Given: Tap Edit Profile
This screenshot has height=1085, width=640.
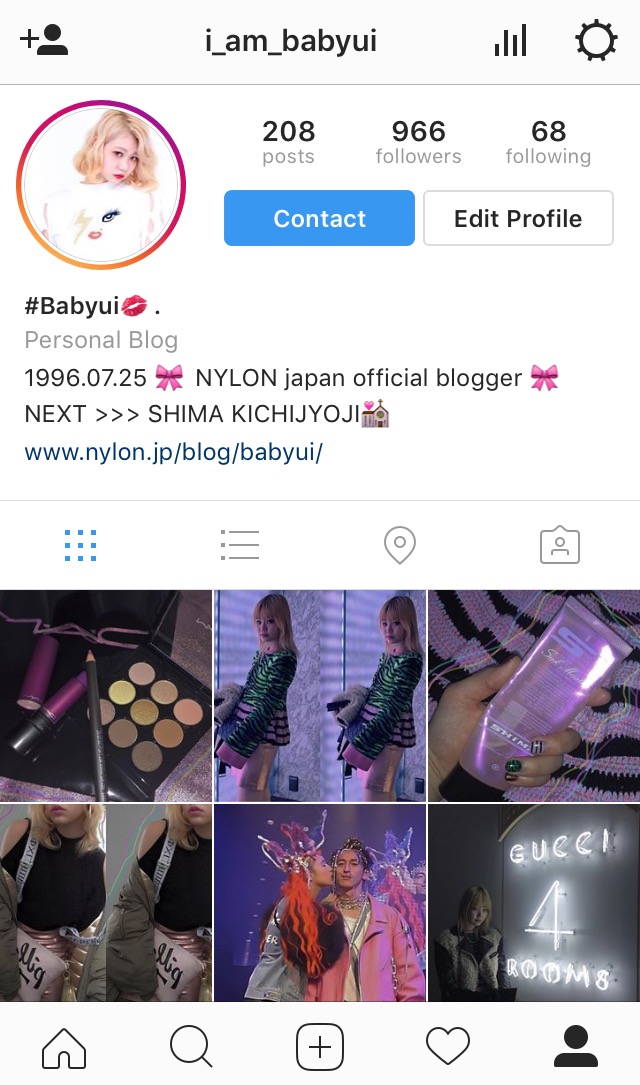Looking at the screenshot, I should [518, 218].
